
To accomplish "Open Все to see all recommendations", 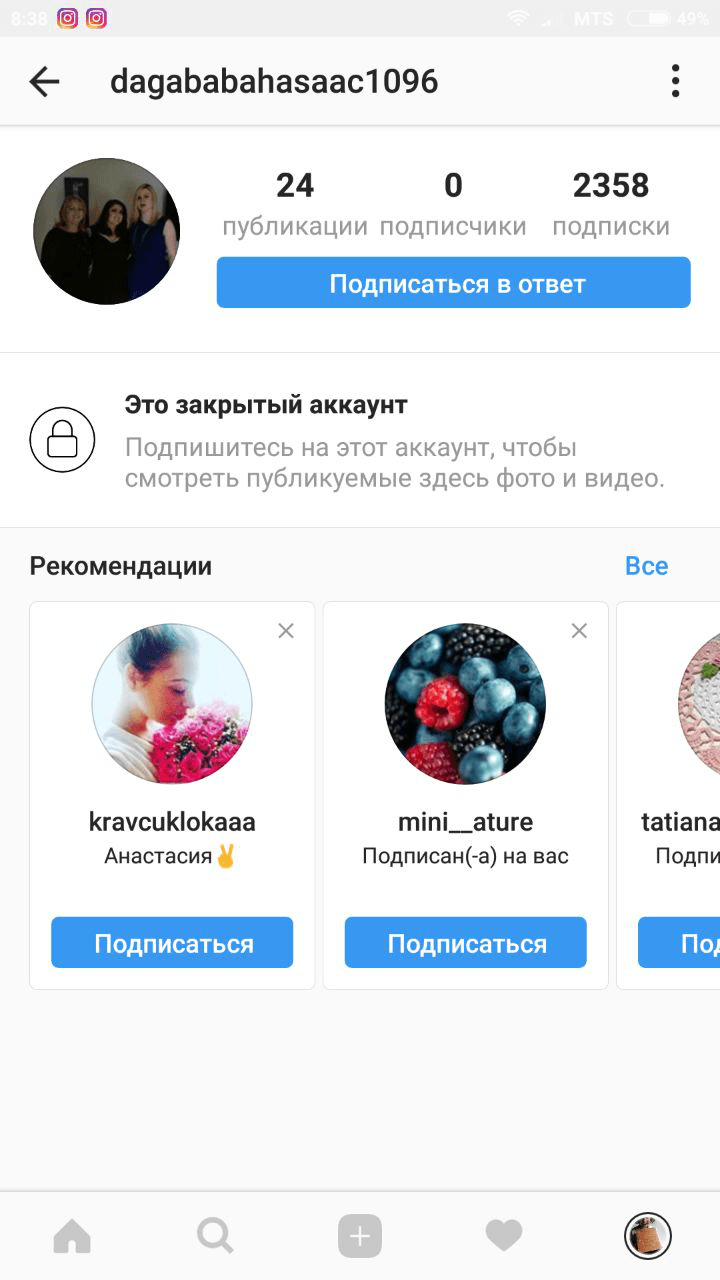I will tap(646, 566).
